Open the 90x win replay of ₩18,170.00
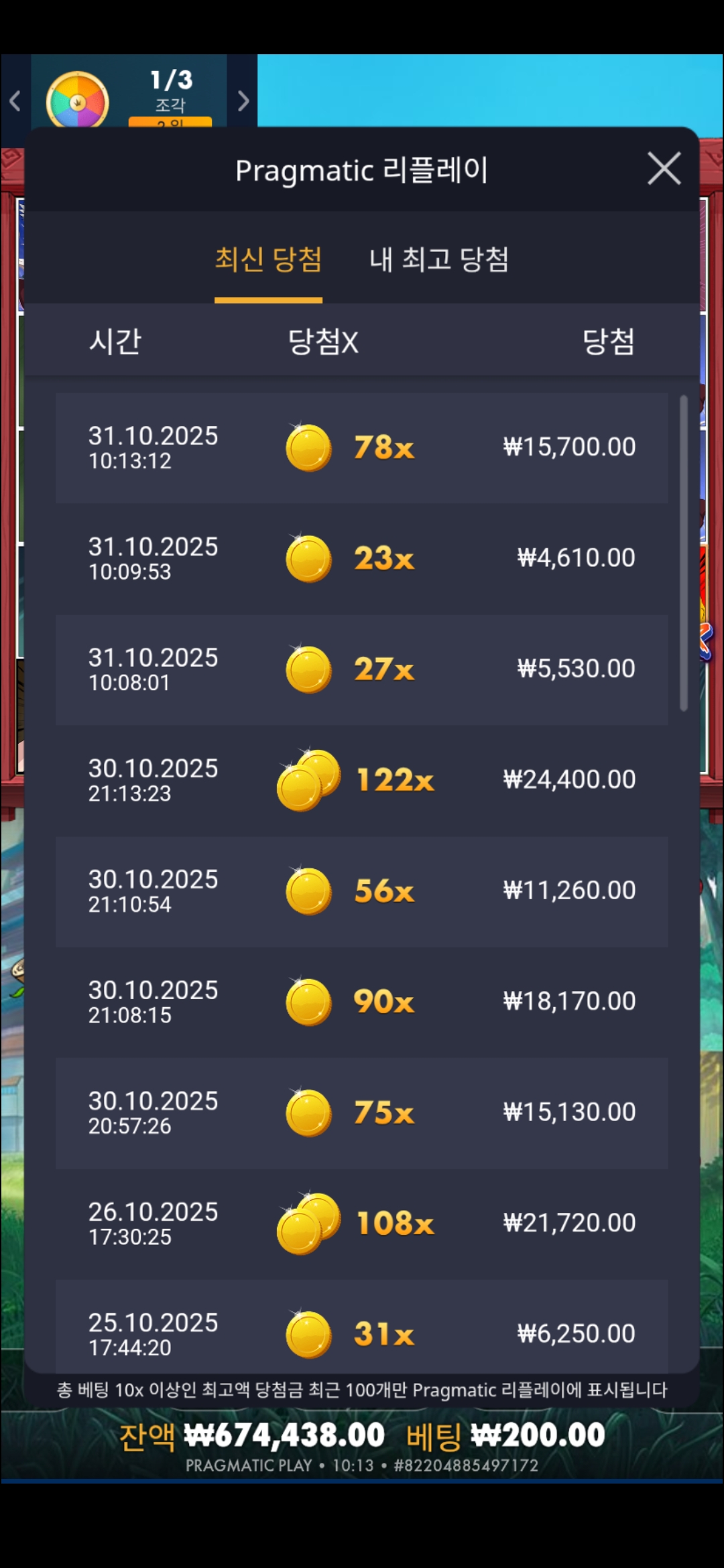Screen dimensions: 724x1568 pos(362,1002)
